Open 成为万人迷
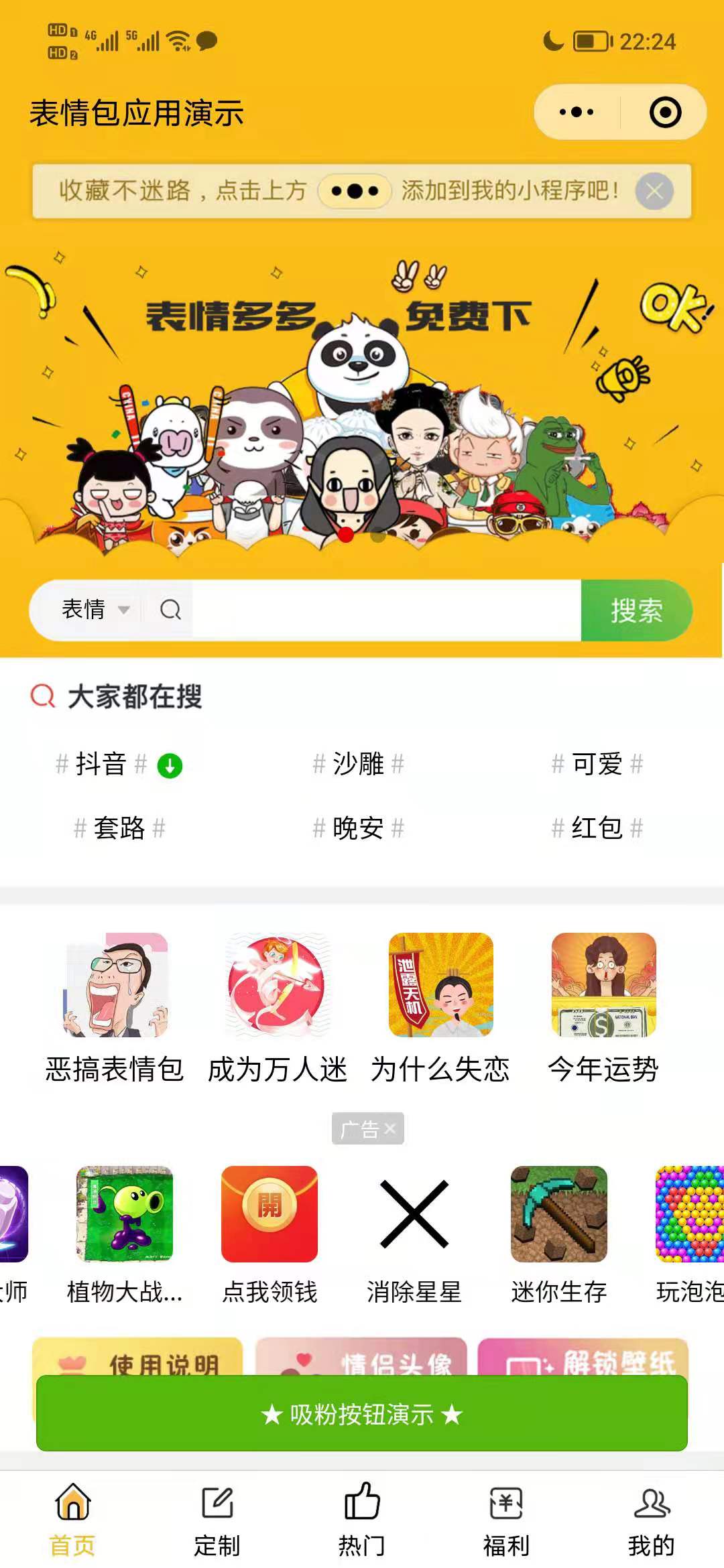The height and width of the screenshot is (1568, 724). 278,1005
